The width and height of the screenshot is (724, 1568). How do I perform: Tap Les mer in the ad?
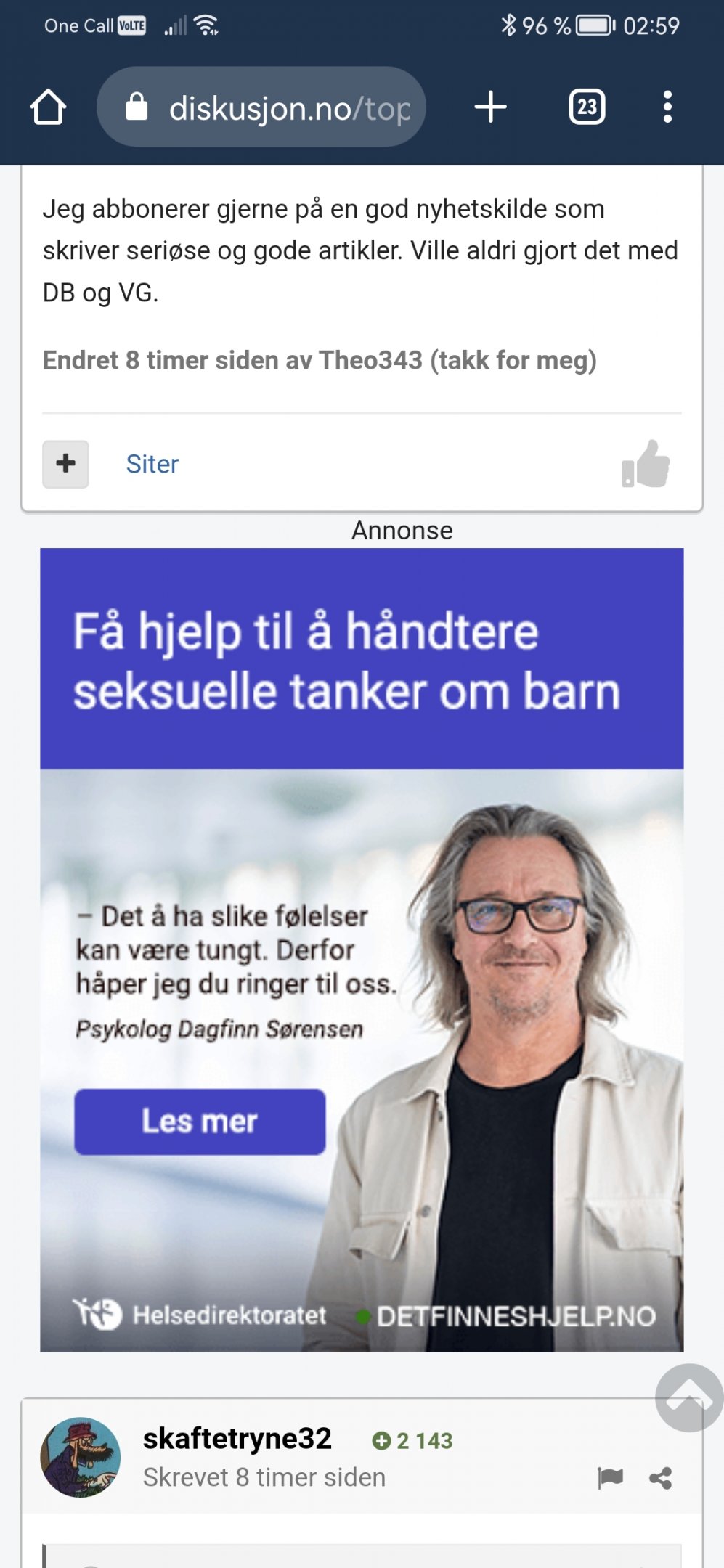click(200, 1122)
